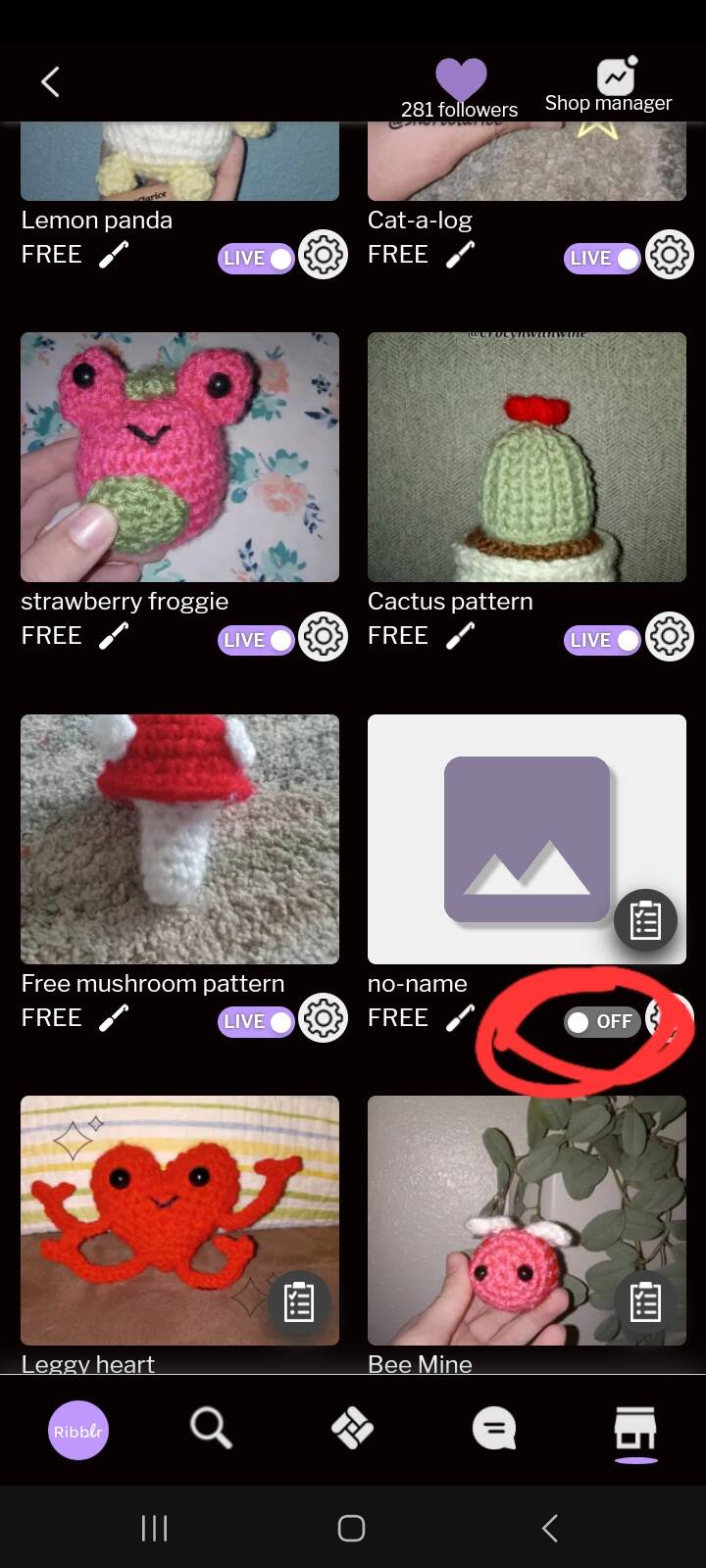Edit the price of Cat-a-log with the pencil
Image resolution: width=706 pixels, height=1568 pixels.
pyautogui.click(x=461, y=258)
